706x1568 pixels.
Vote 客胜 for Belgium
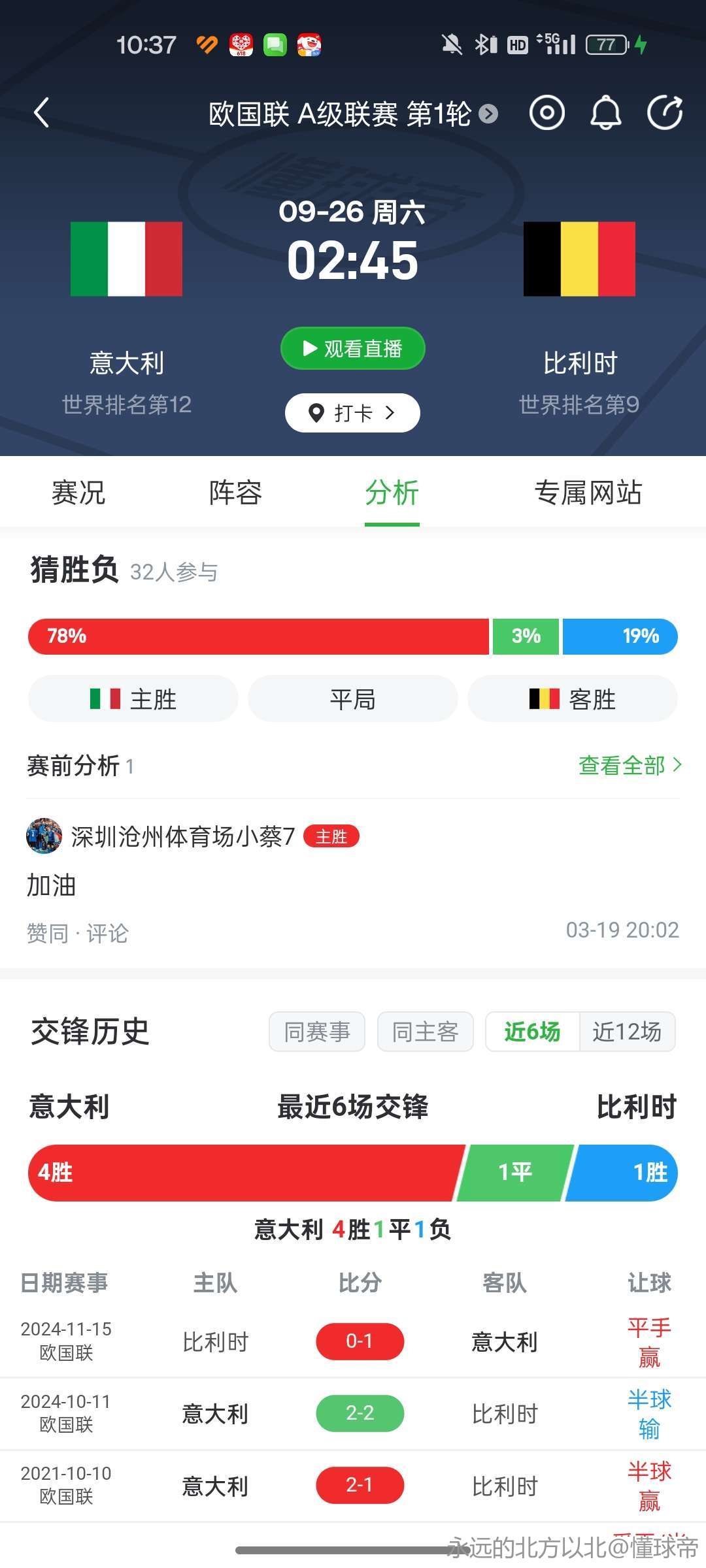[x=573, y=699]
